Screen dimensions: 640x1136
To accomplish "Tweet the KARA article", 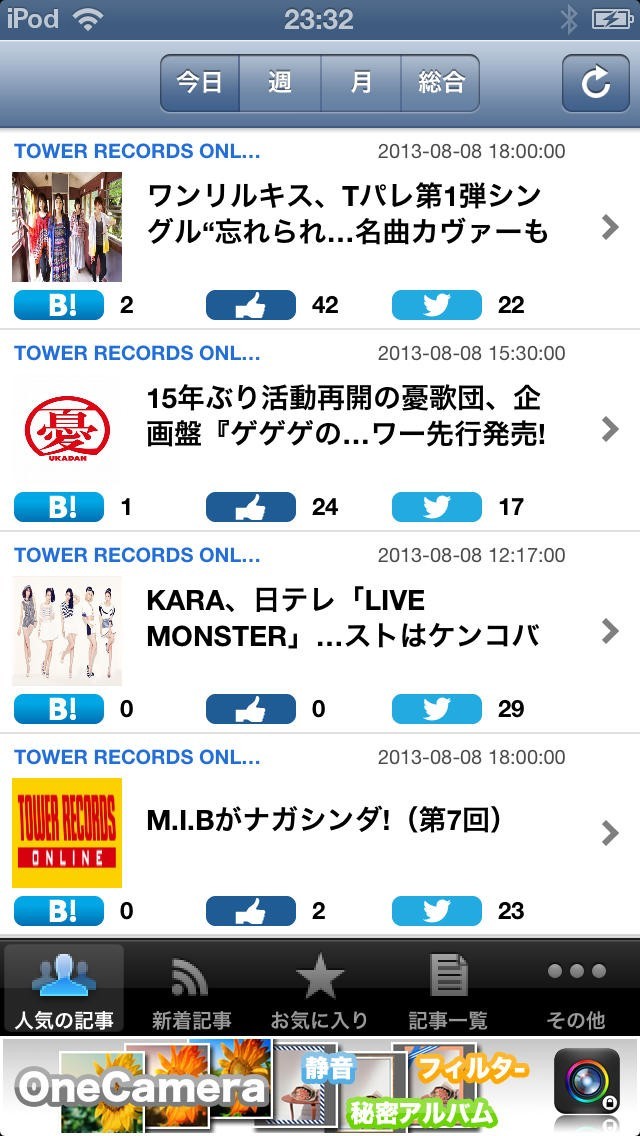I will (x=436, y=709).
